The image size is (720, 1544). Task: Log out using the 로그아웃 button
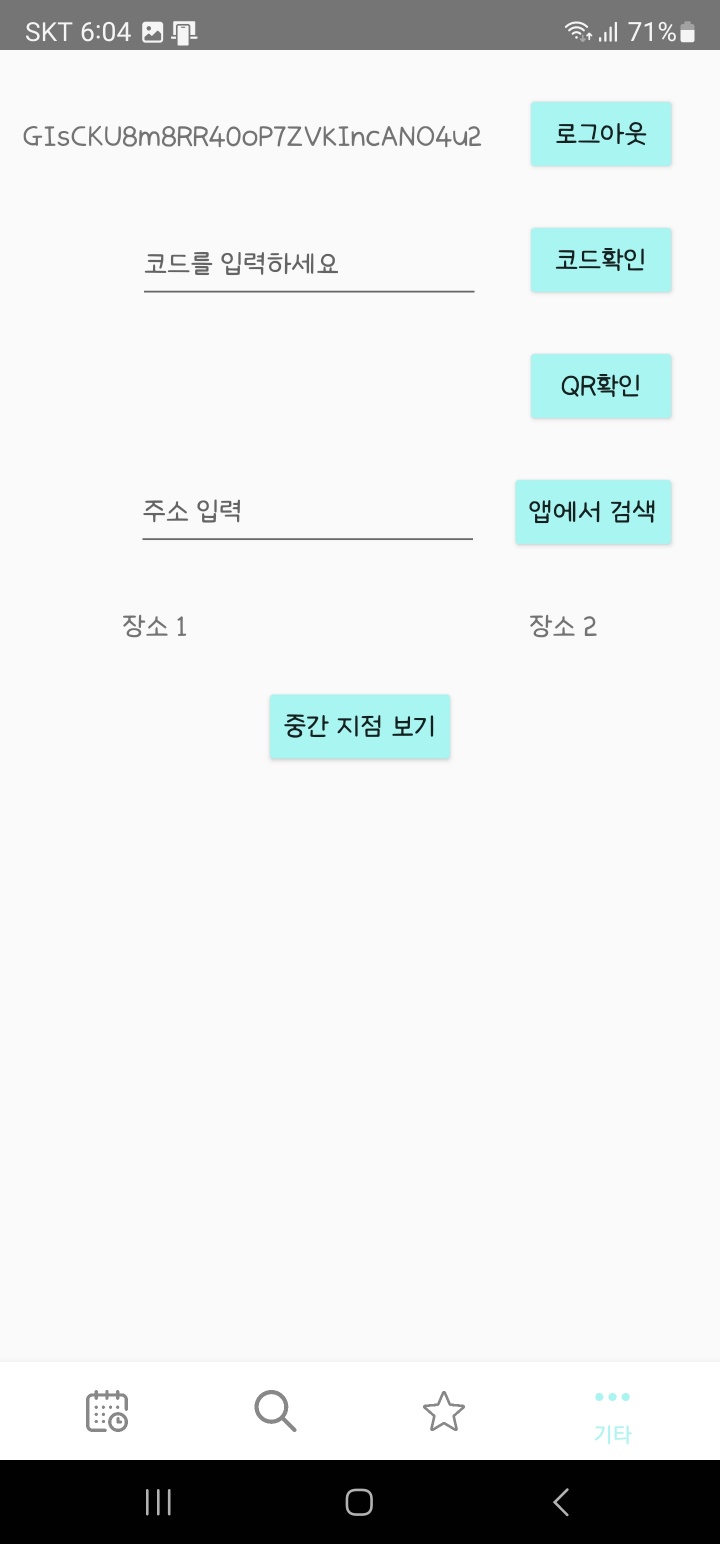(x=600, y=133)
